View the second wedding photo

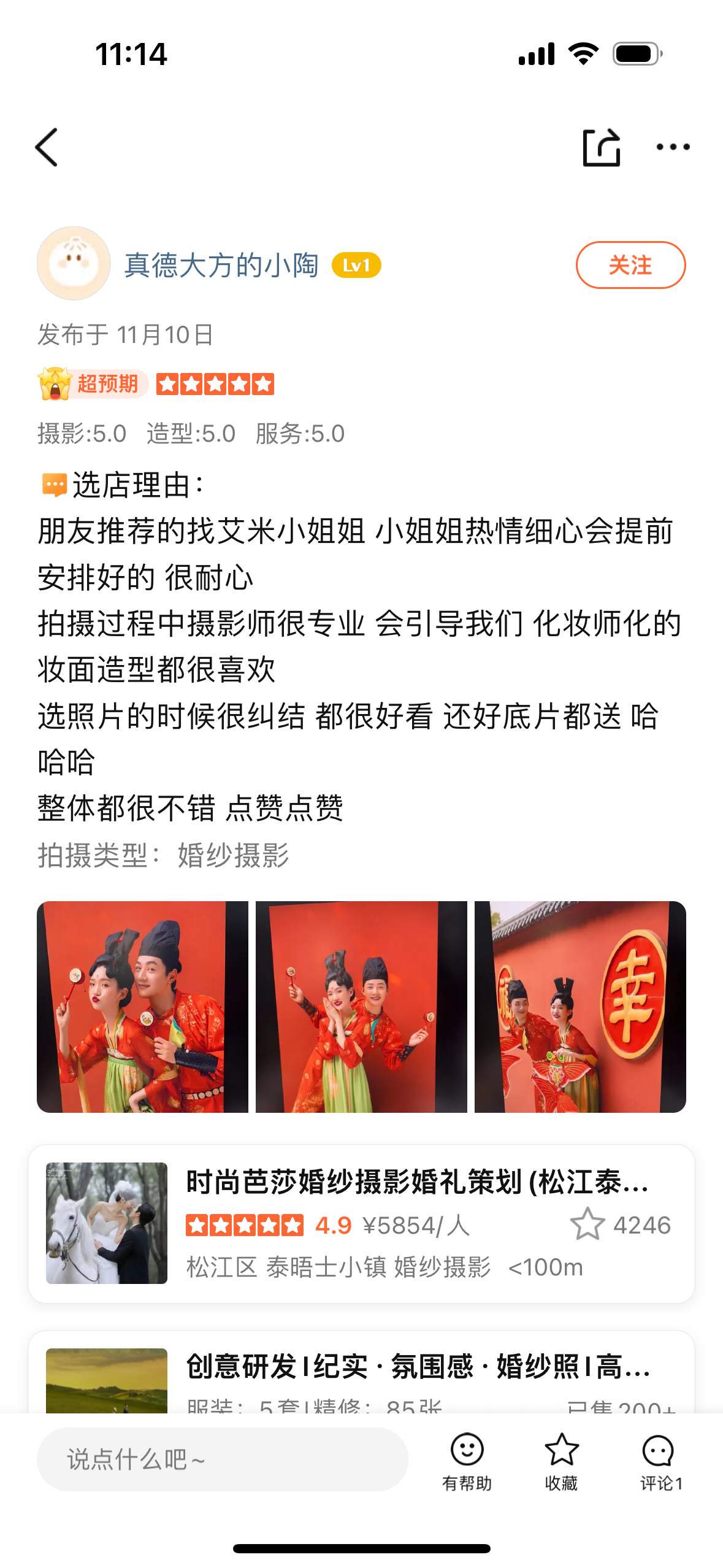361,1006
